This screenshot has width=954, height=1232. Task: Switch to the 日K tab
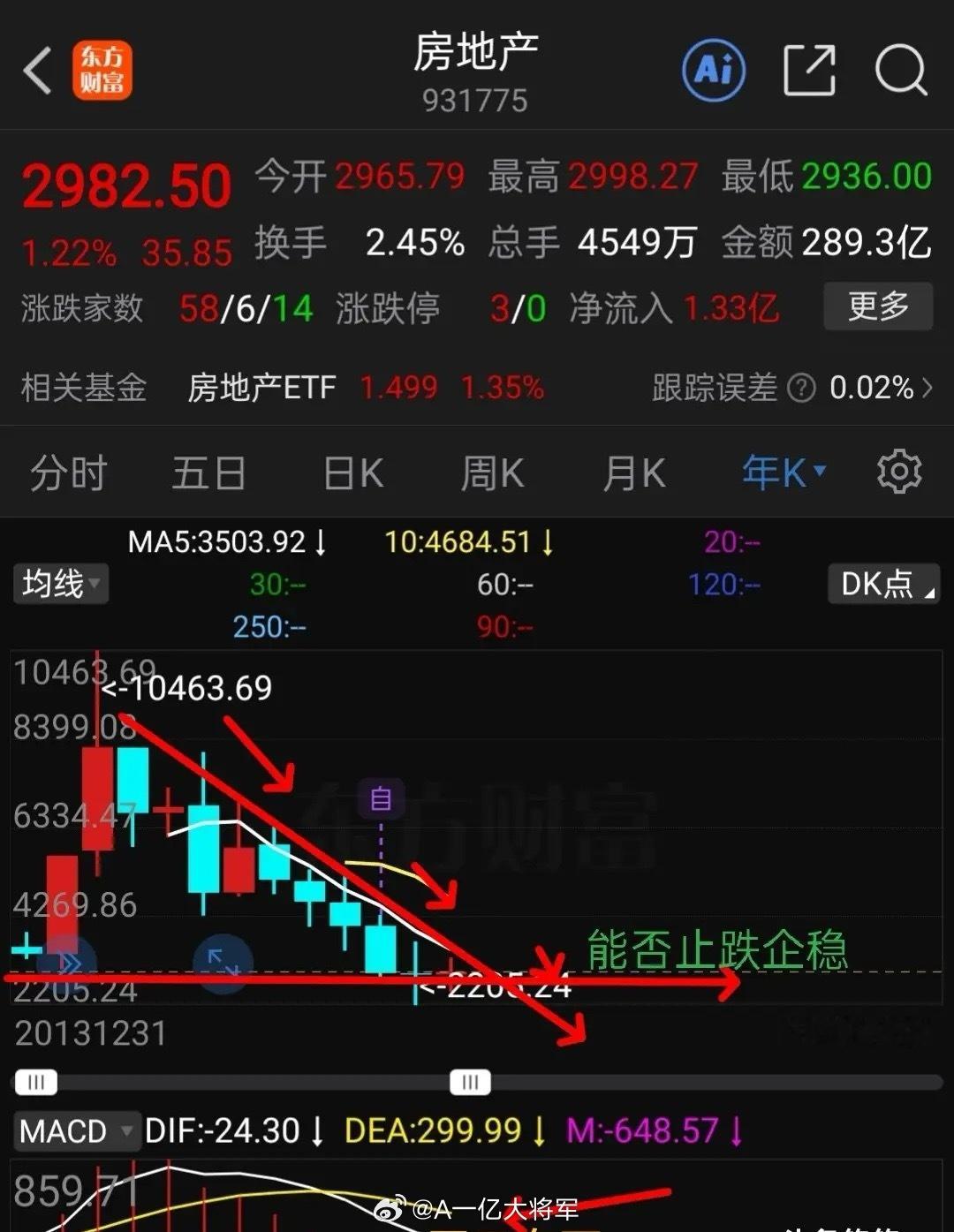351,472
